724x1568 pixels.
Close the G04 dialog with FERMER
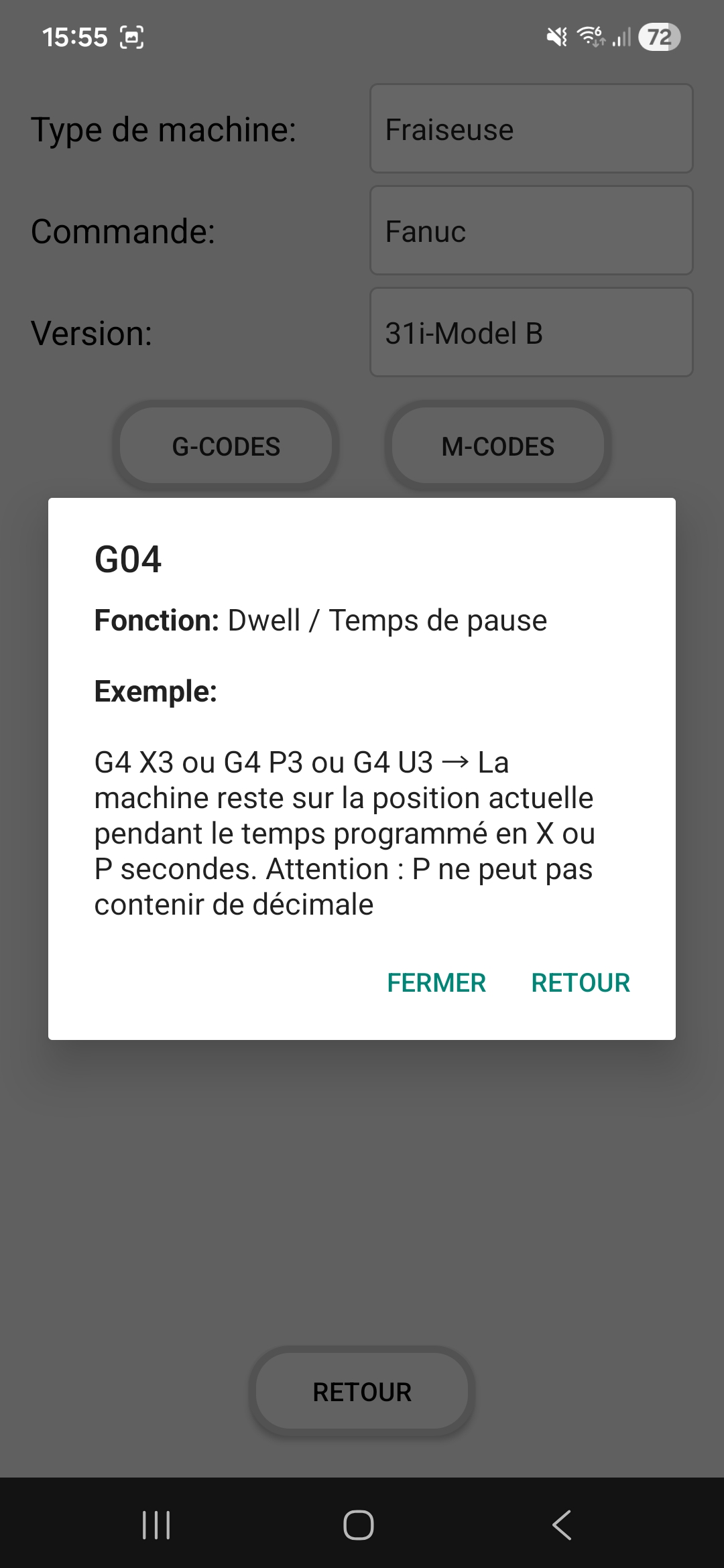click(436, 983)
